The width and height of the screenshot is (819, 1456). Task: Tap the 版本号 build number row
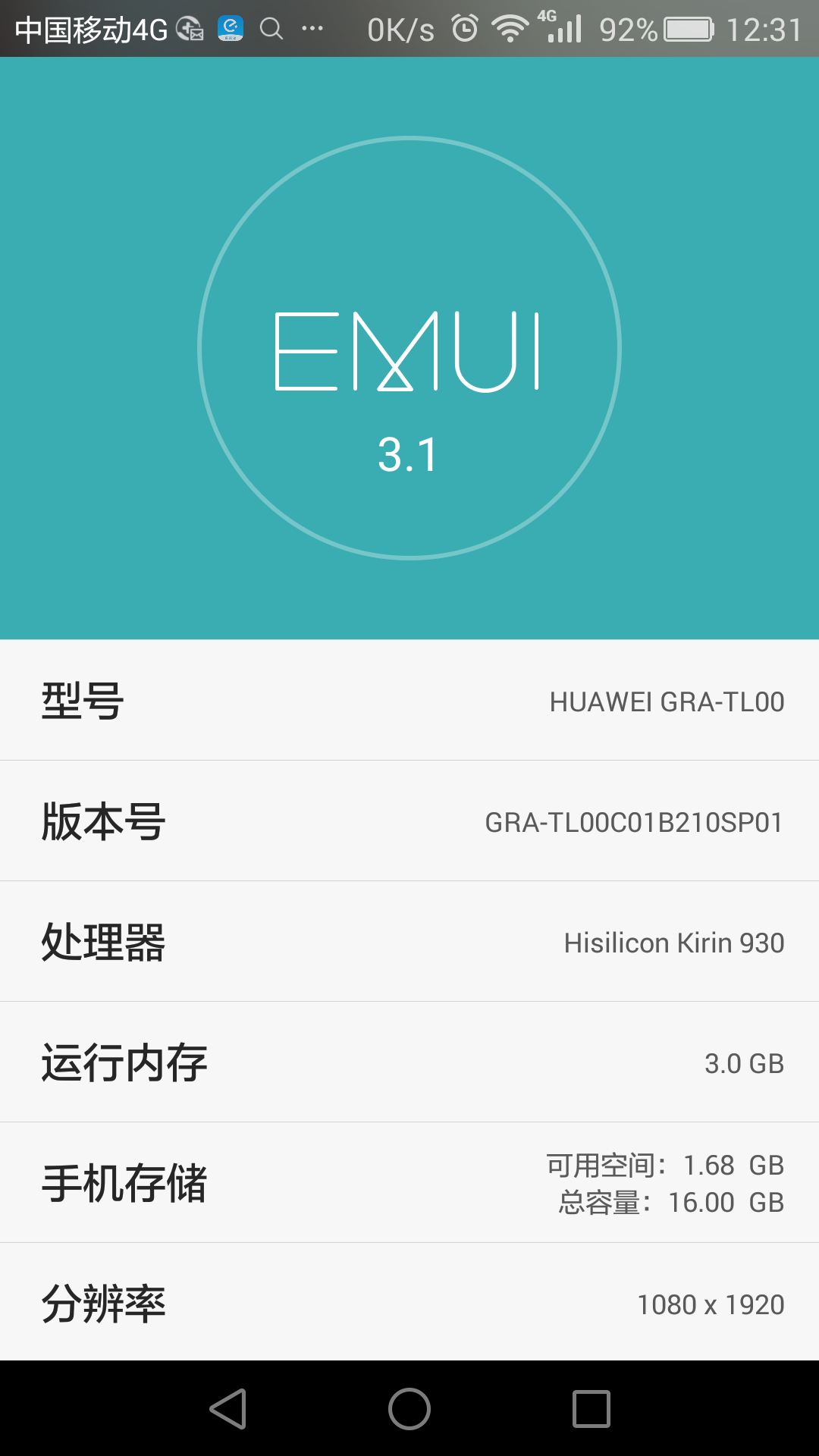[x=409, y=821]
